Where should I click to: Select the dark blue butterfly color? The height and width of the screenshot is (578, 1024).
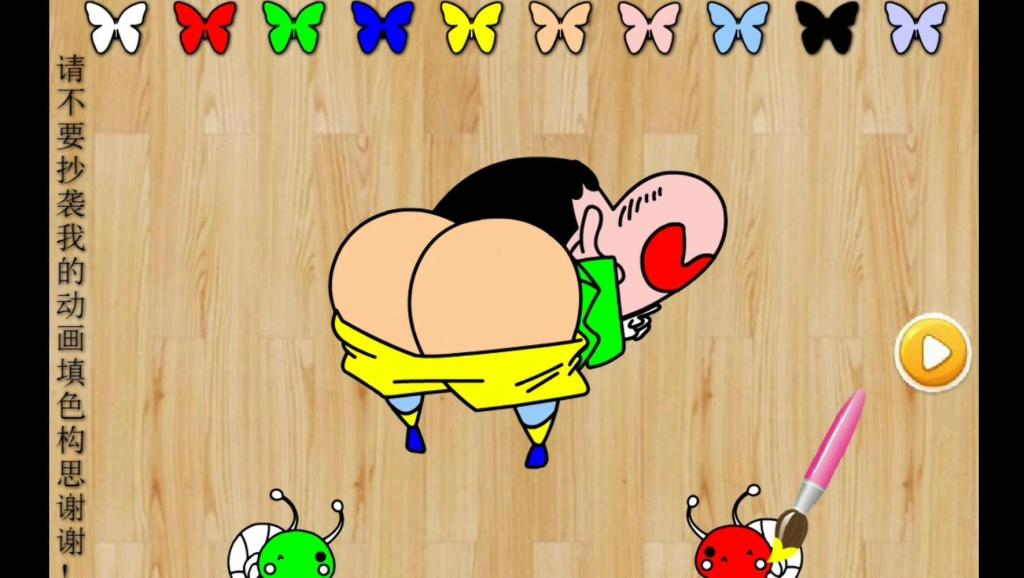(x=383, y=27)
